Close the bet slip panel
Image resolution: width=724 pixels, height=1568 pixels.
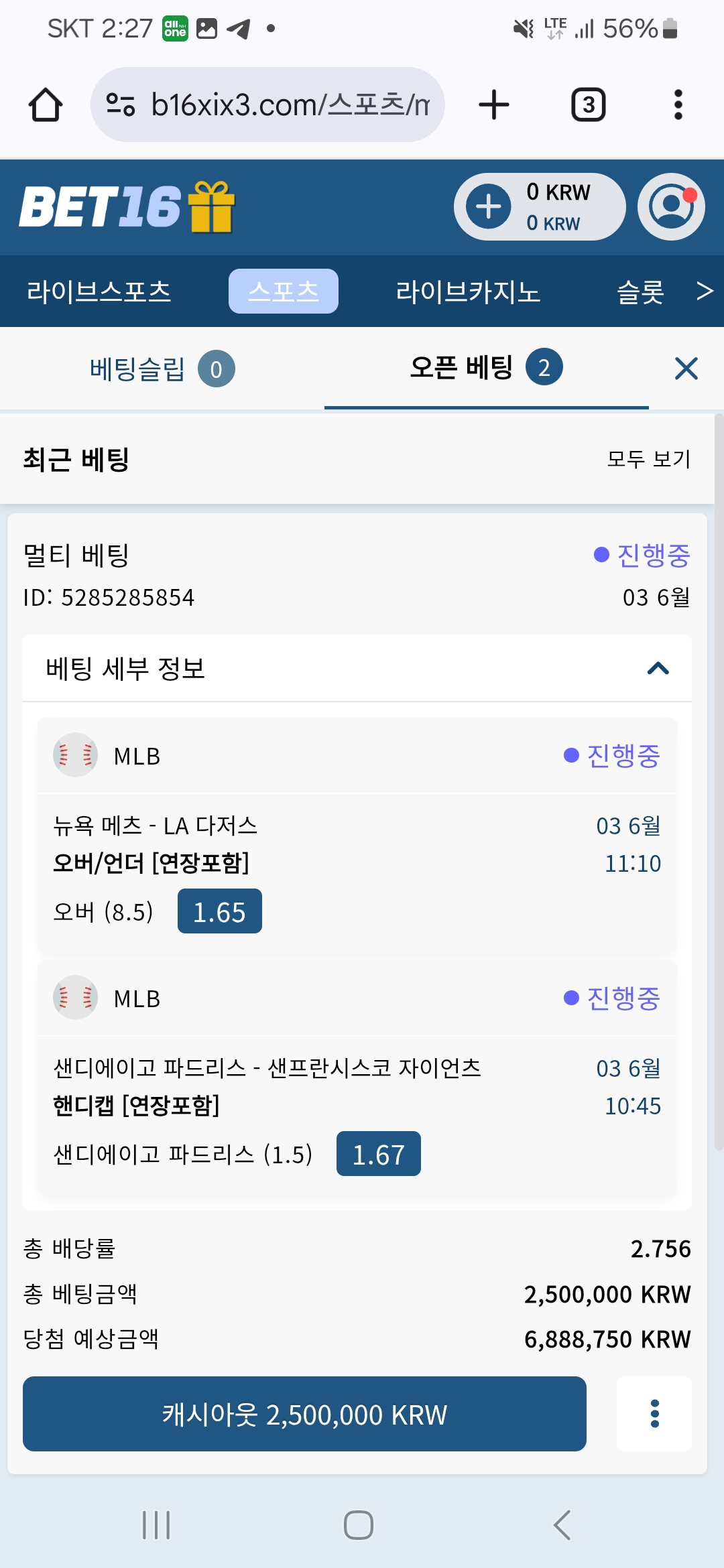point(686,369)
